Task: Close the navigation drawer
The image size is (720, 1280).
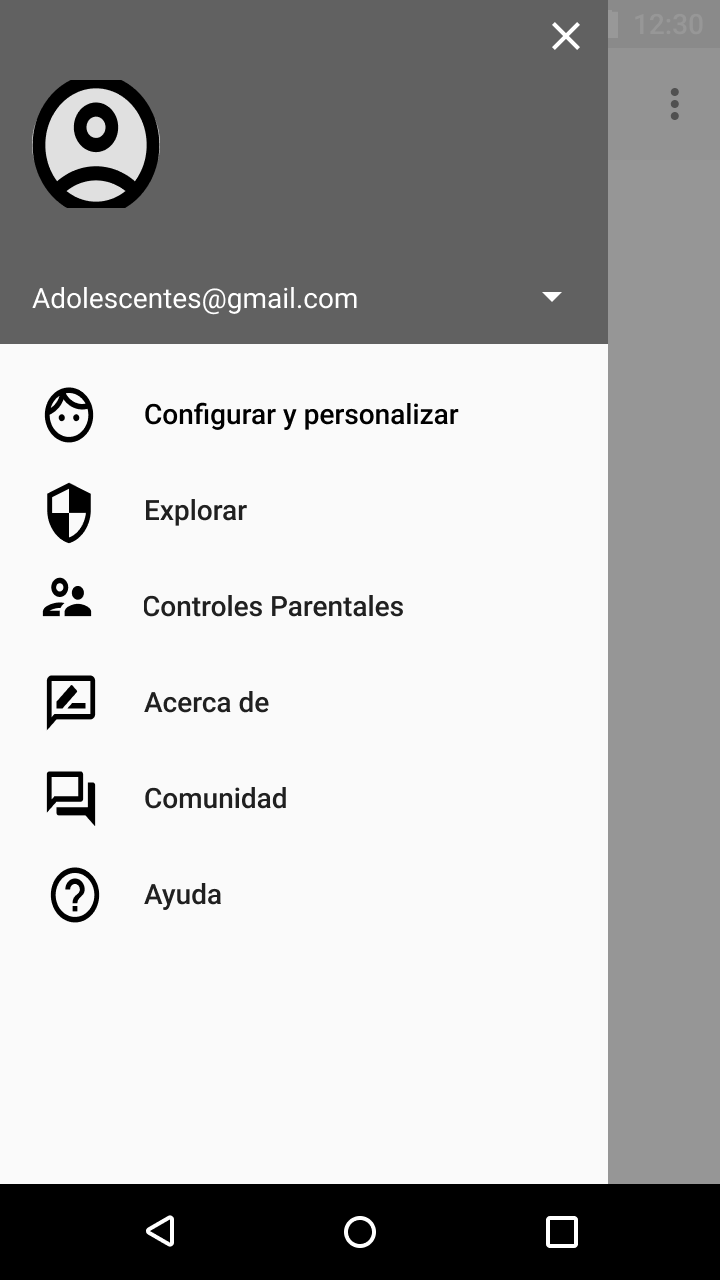Action: [566, 37]
